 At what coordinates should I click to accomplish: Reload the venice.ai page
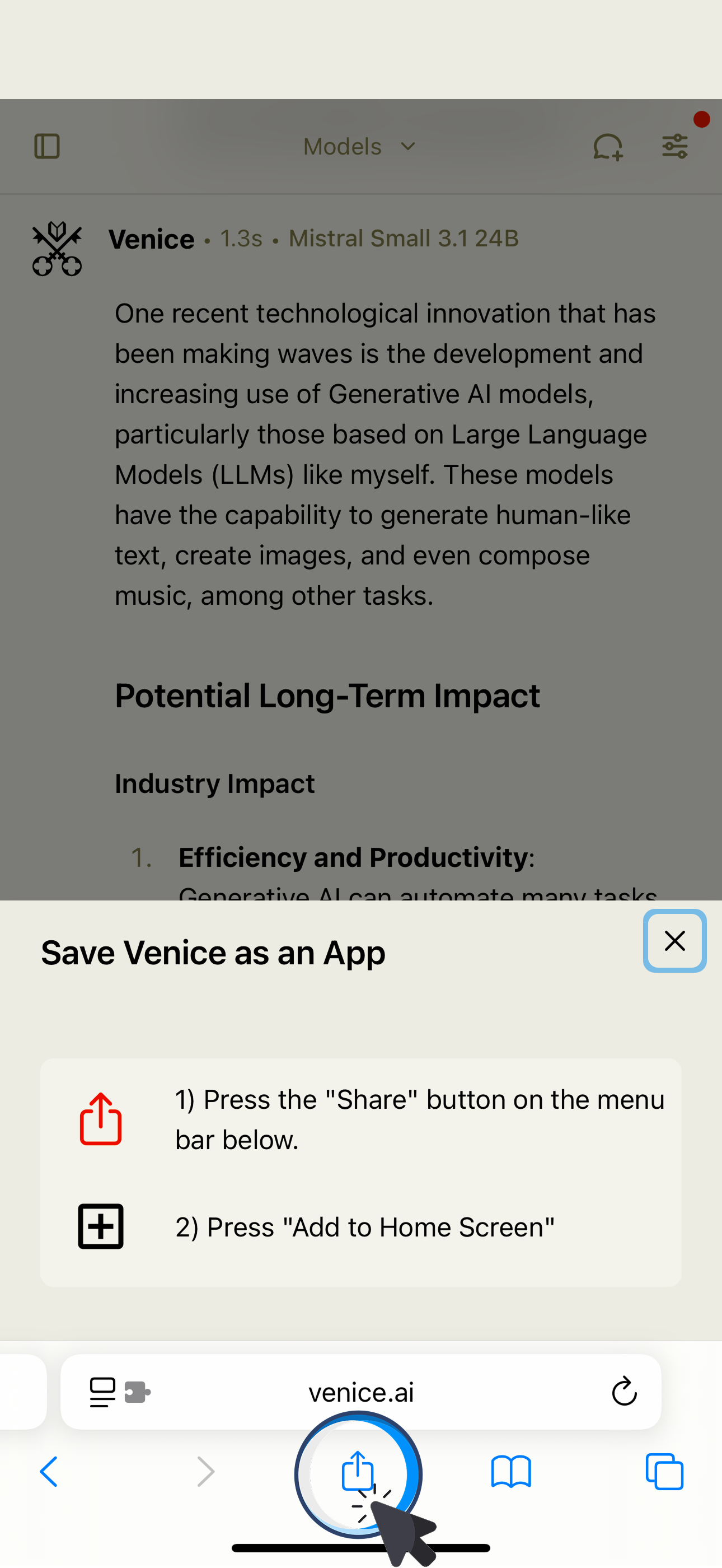pos(624,1392)
